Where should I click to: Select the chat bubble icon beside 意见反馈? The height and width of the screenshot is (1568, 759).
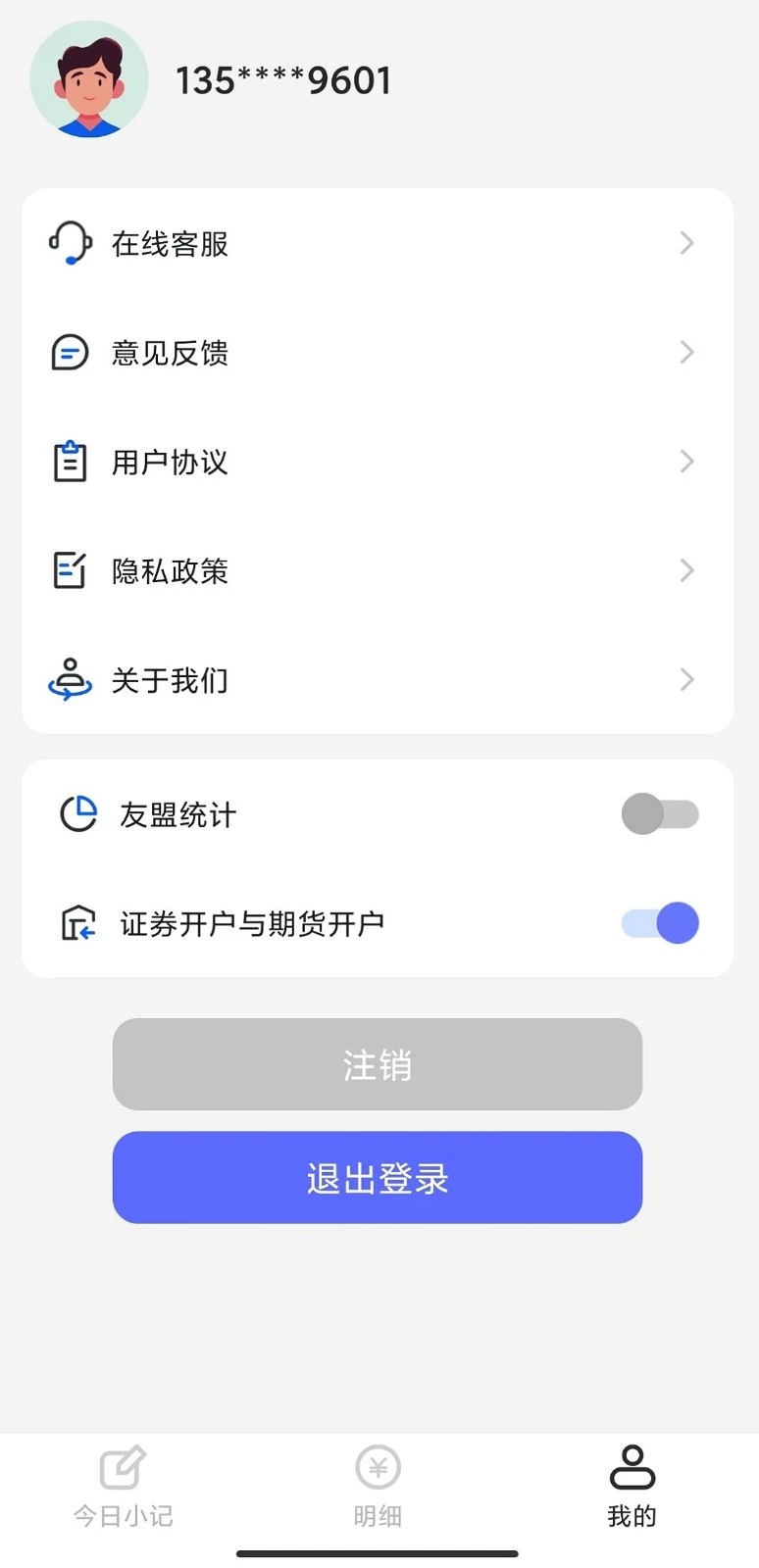(69, 353)
